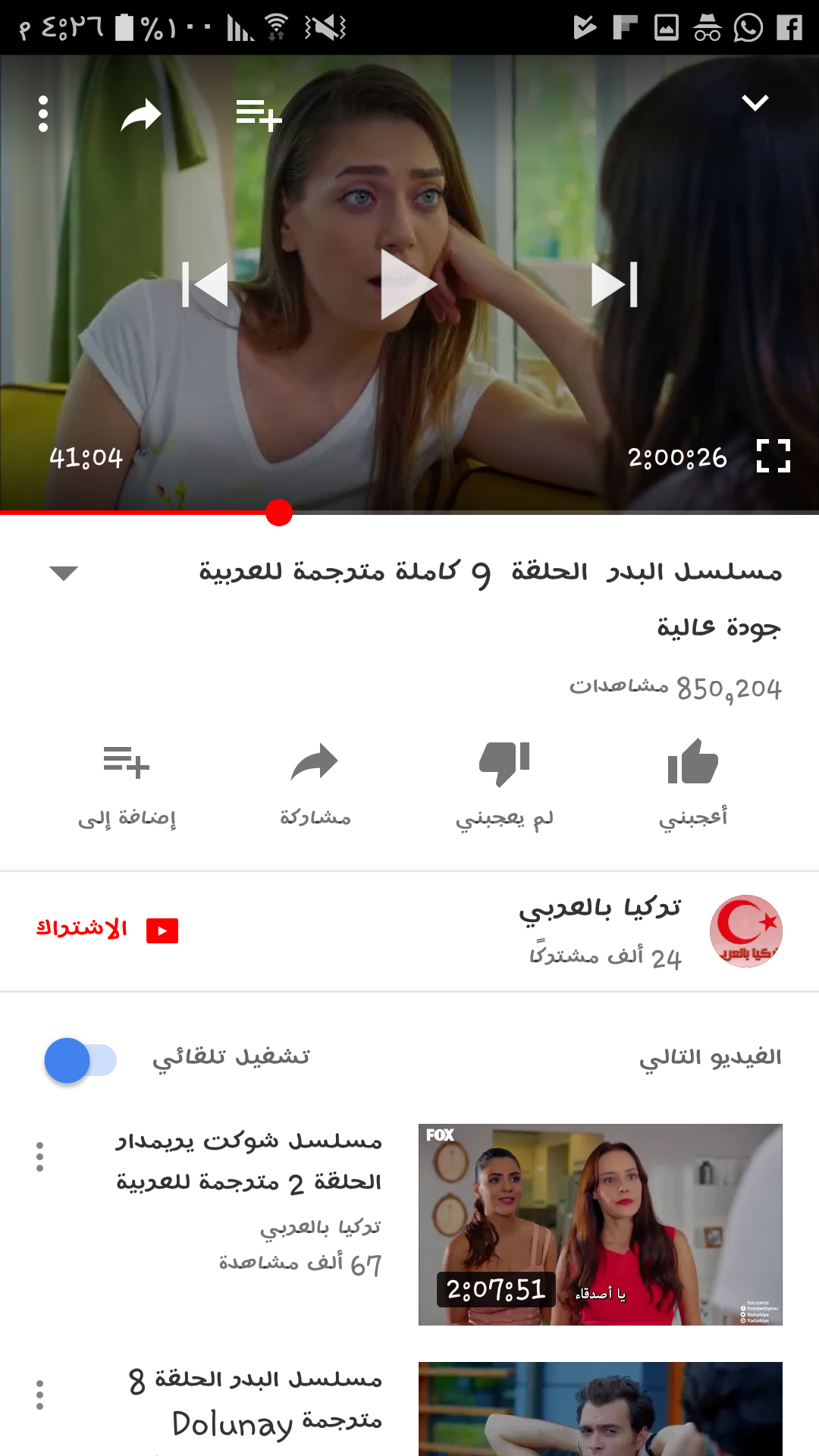Enter fullscreen mode
This screenshot has height=1456, width=819.
click(773, 456)
